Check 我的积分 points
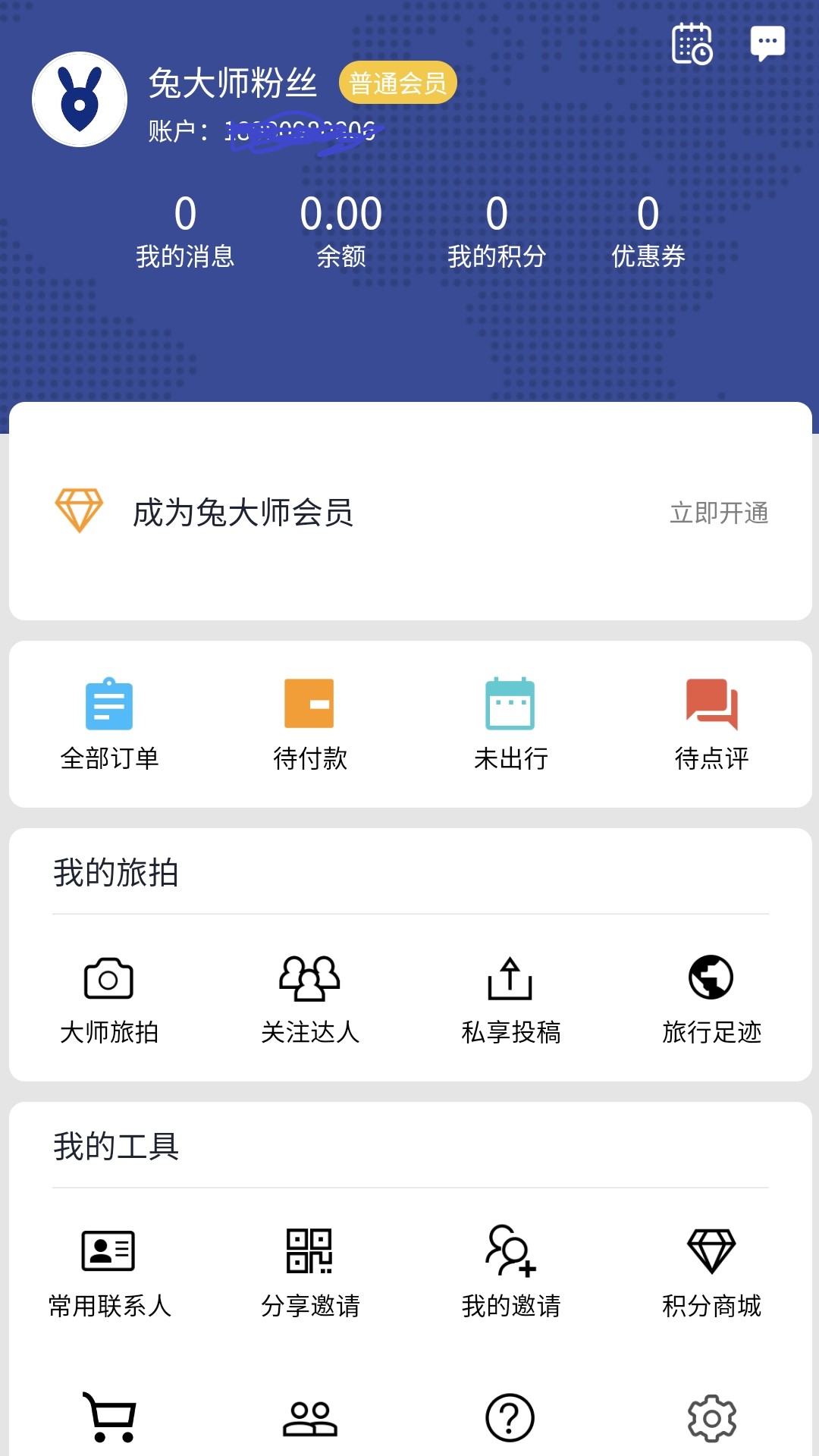Viewport: 819px width, 1456px height. [x=497, y=231]
